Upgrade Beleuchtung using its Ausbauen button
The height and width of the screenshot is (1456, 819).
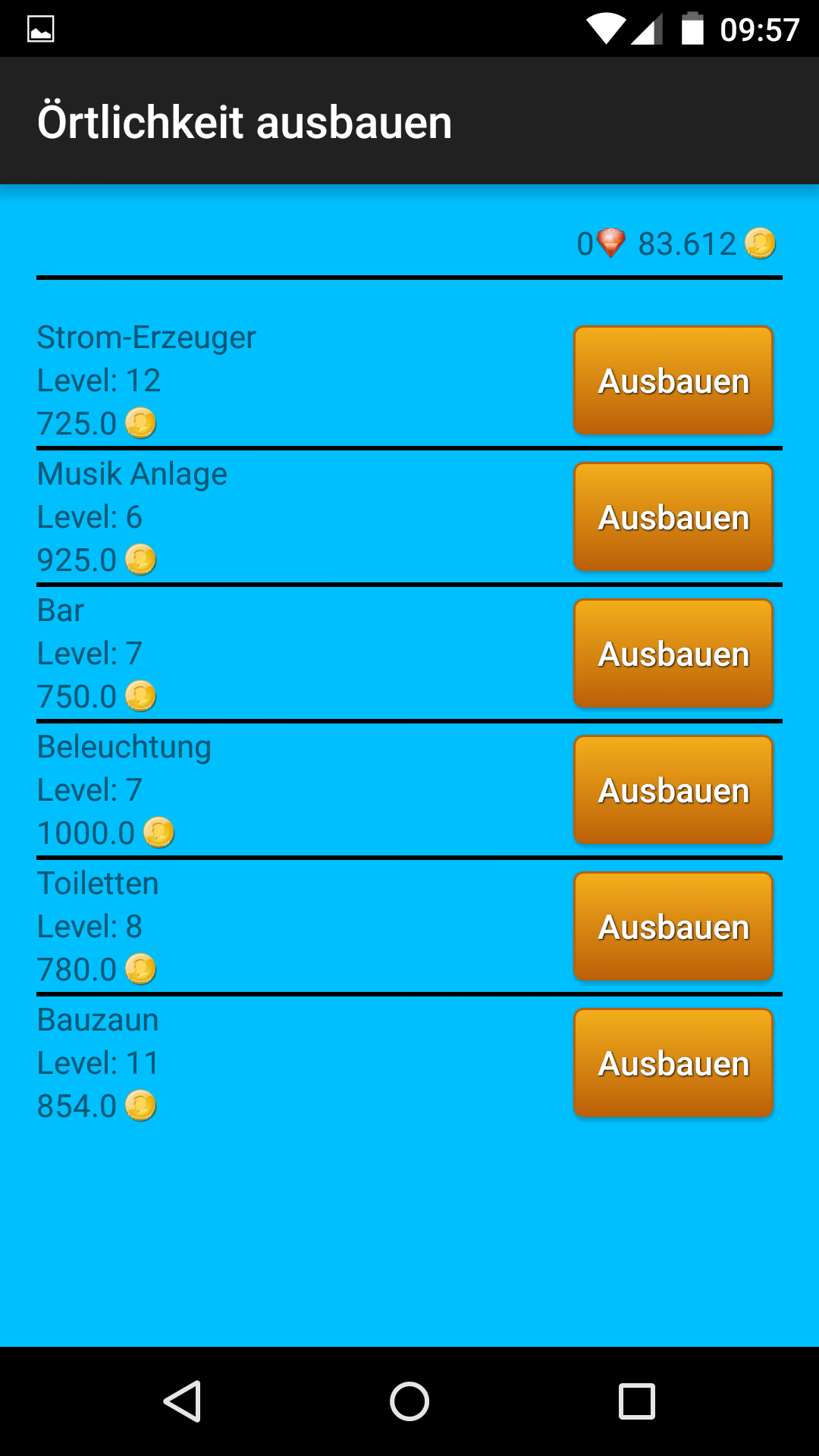(673, 790)
